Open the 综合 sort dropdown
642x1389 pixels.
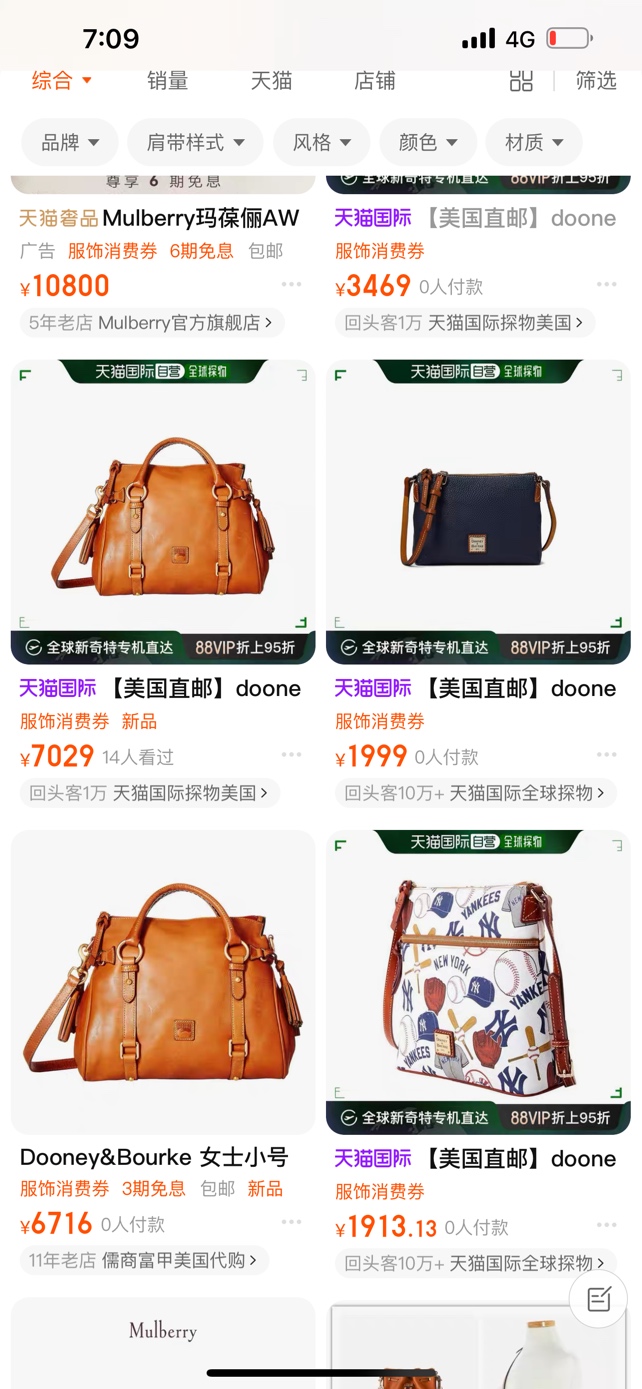pos(61,81)
